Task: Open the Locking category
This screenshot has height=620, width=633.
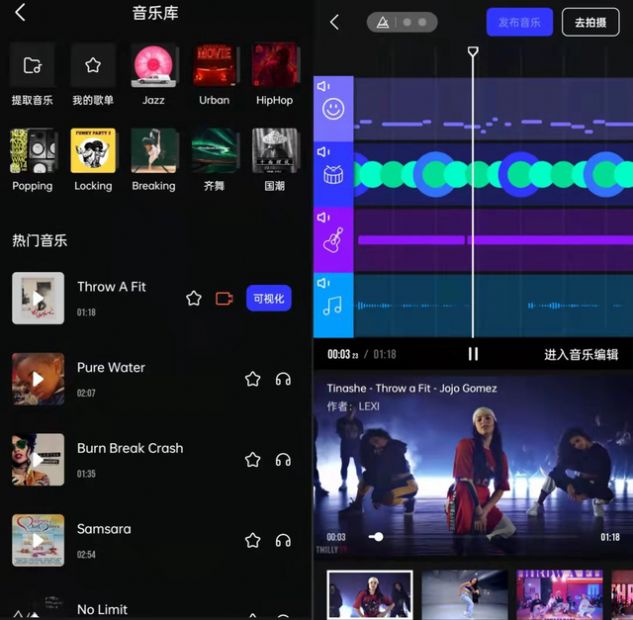Action: (x=93, y=151)
